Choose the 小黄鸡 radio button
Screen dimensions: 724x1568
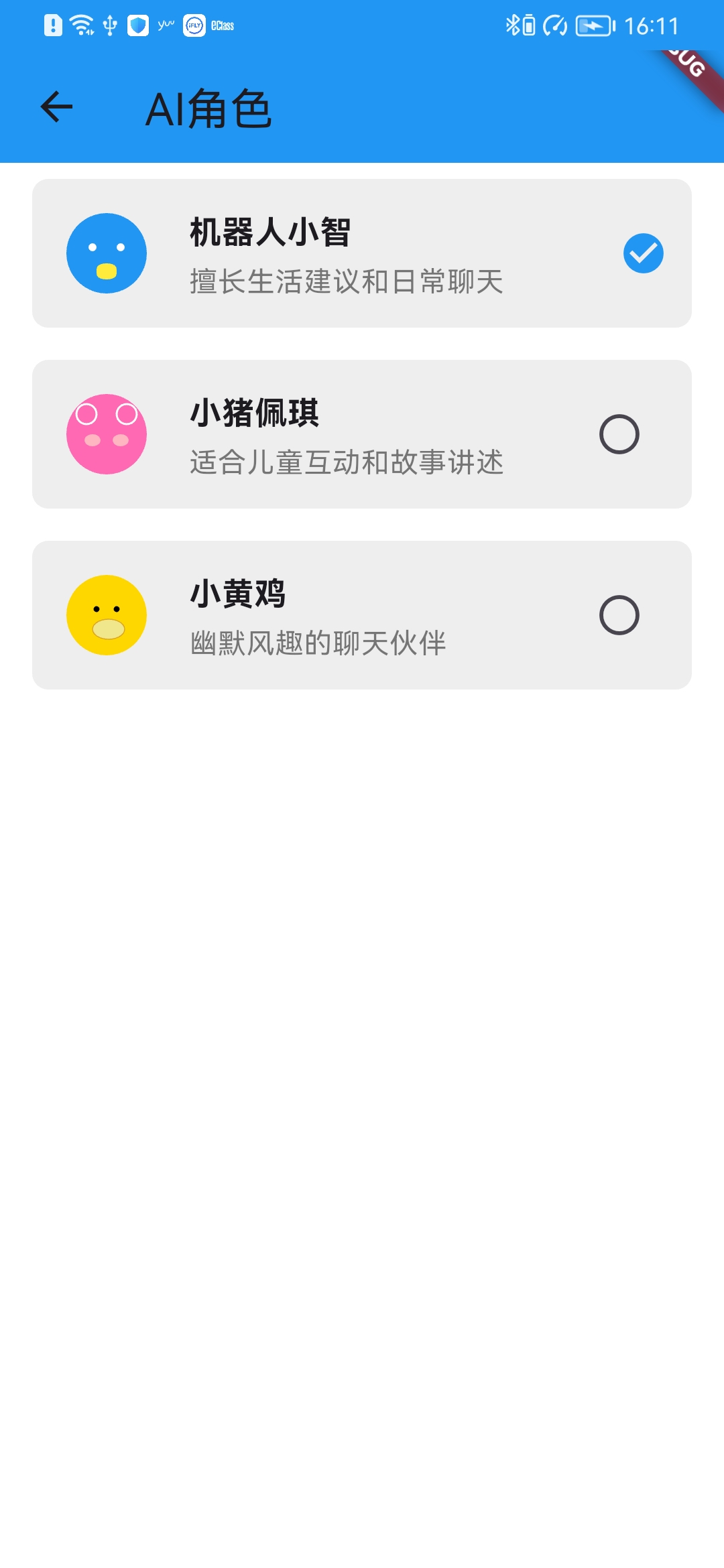click(619, 615)
